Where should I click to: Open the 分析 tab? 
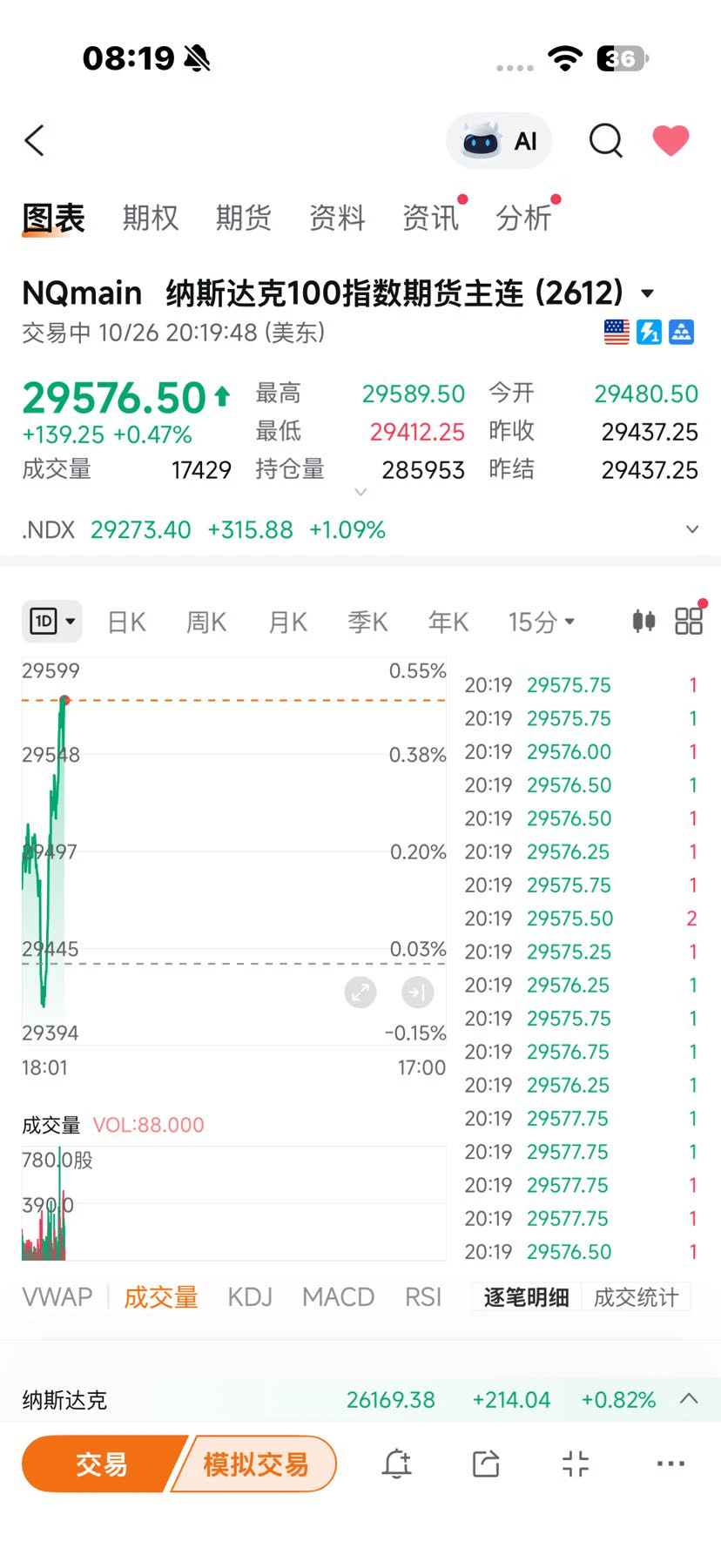coord(523,218)
